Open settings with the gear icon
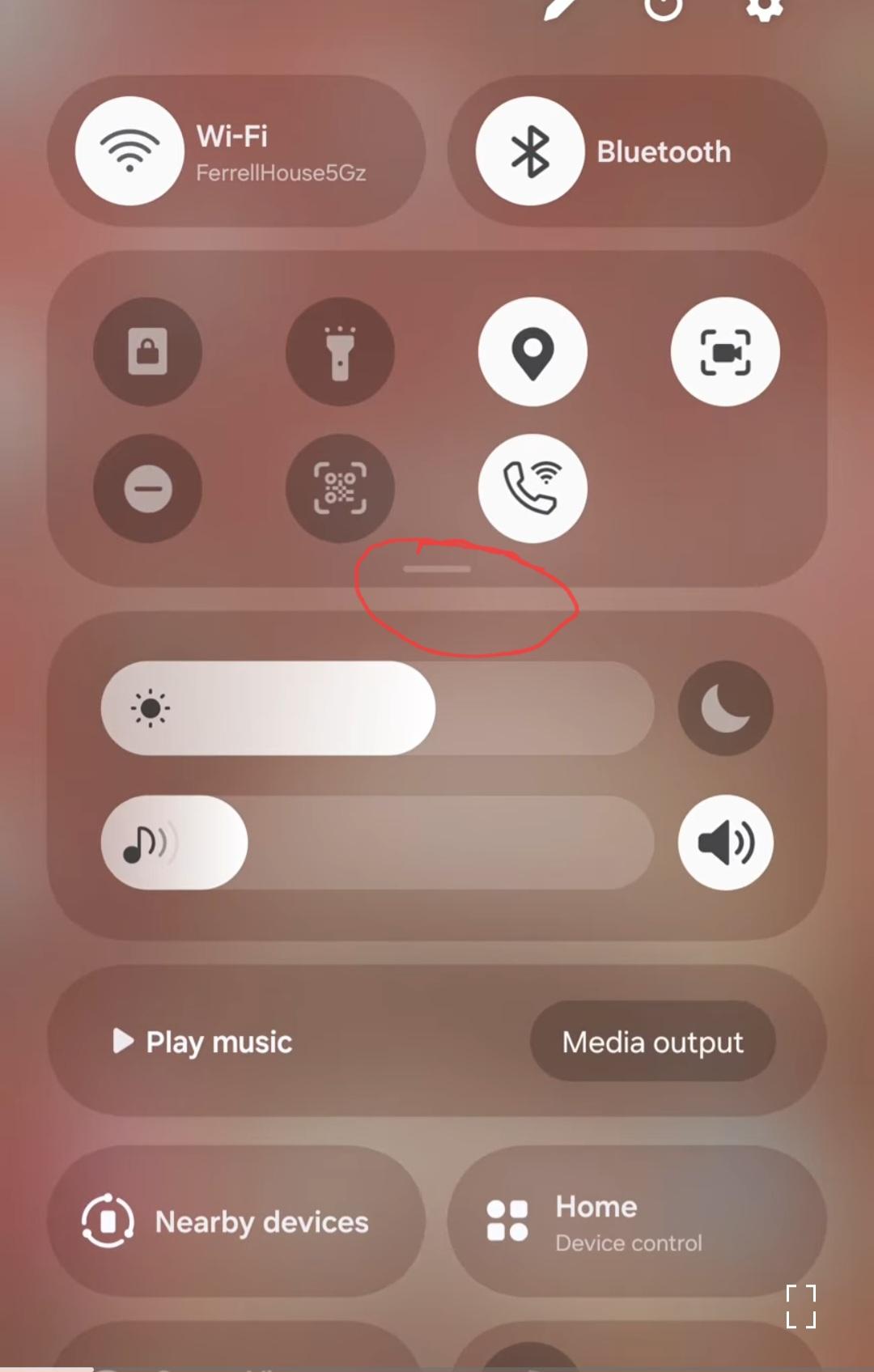Screen dimensions: 874x1372 click(x=764, y=8)
